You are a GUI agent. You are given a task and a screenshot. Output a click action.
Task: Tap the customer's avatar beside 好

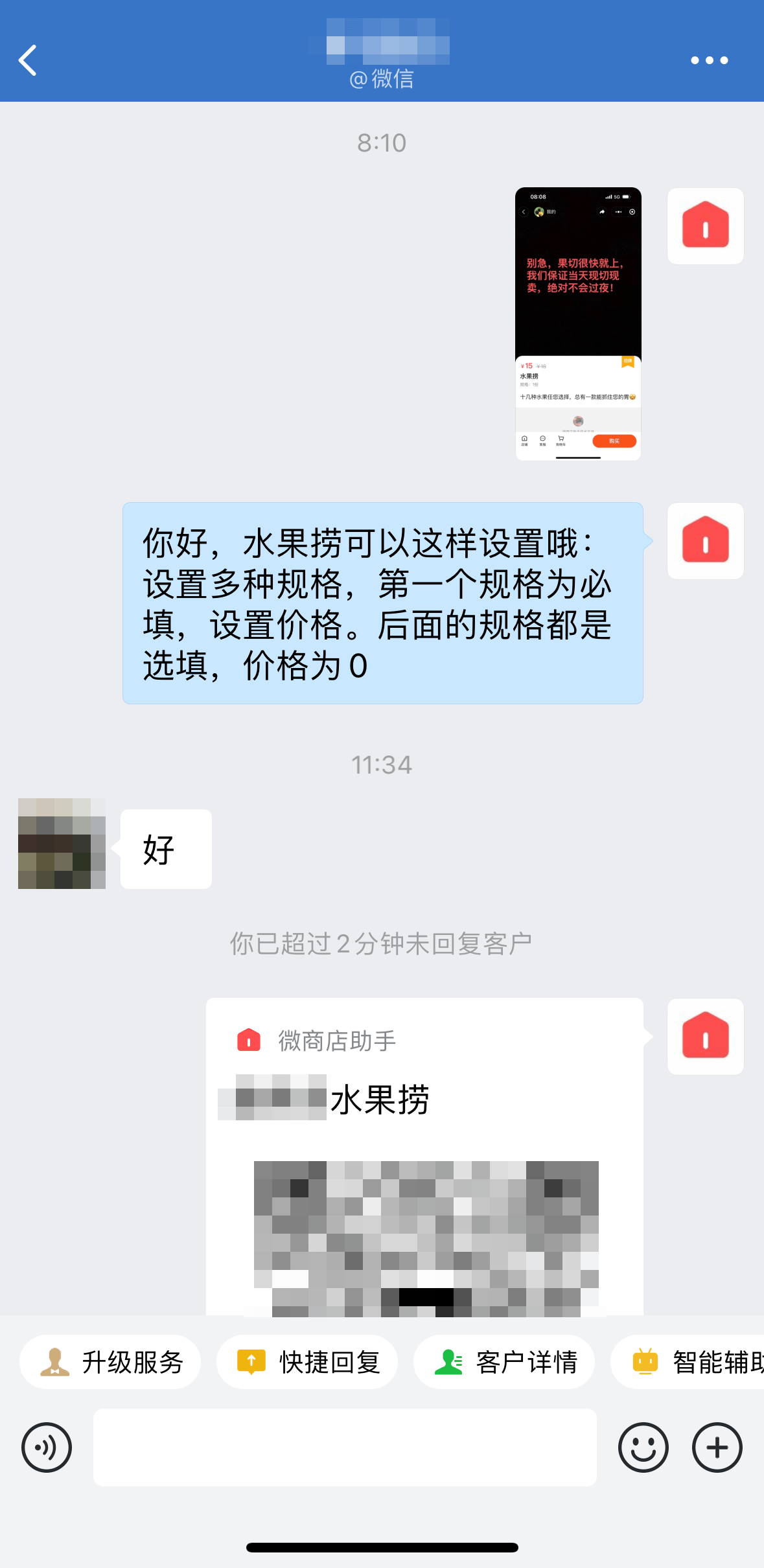pos(62,844)
